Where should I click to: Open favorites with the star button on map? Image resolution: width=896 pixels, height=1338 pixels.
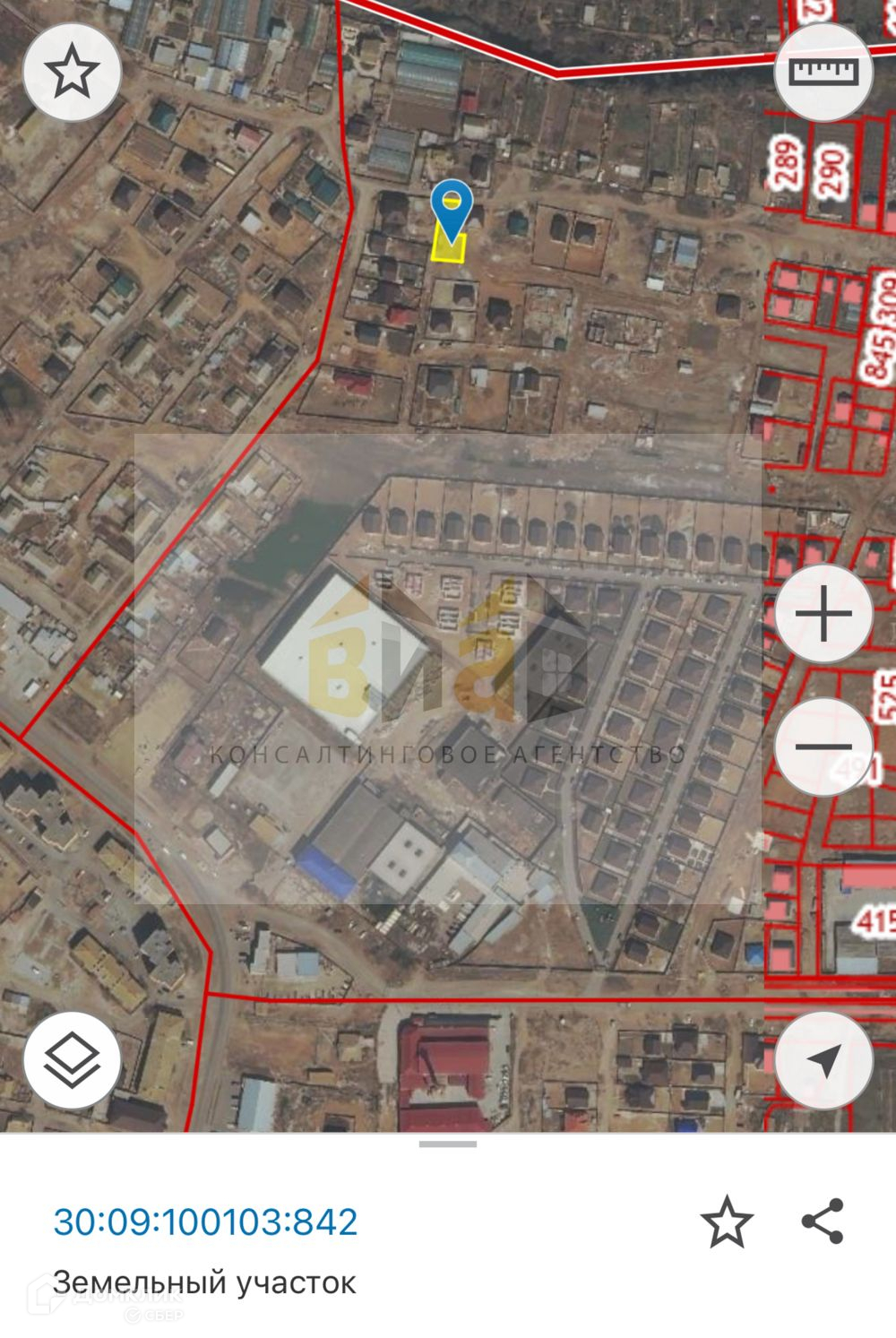72,73
